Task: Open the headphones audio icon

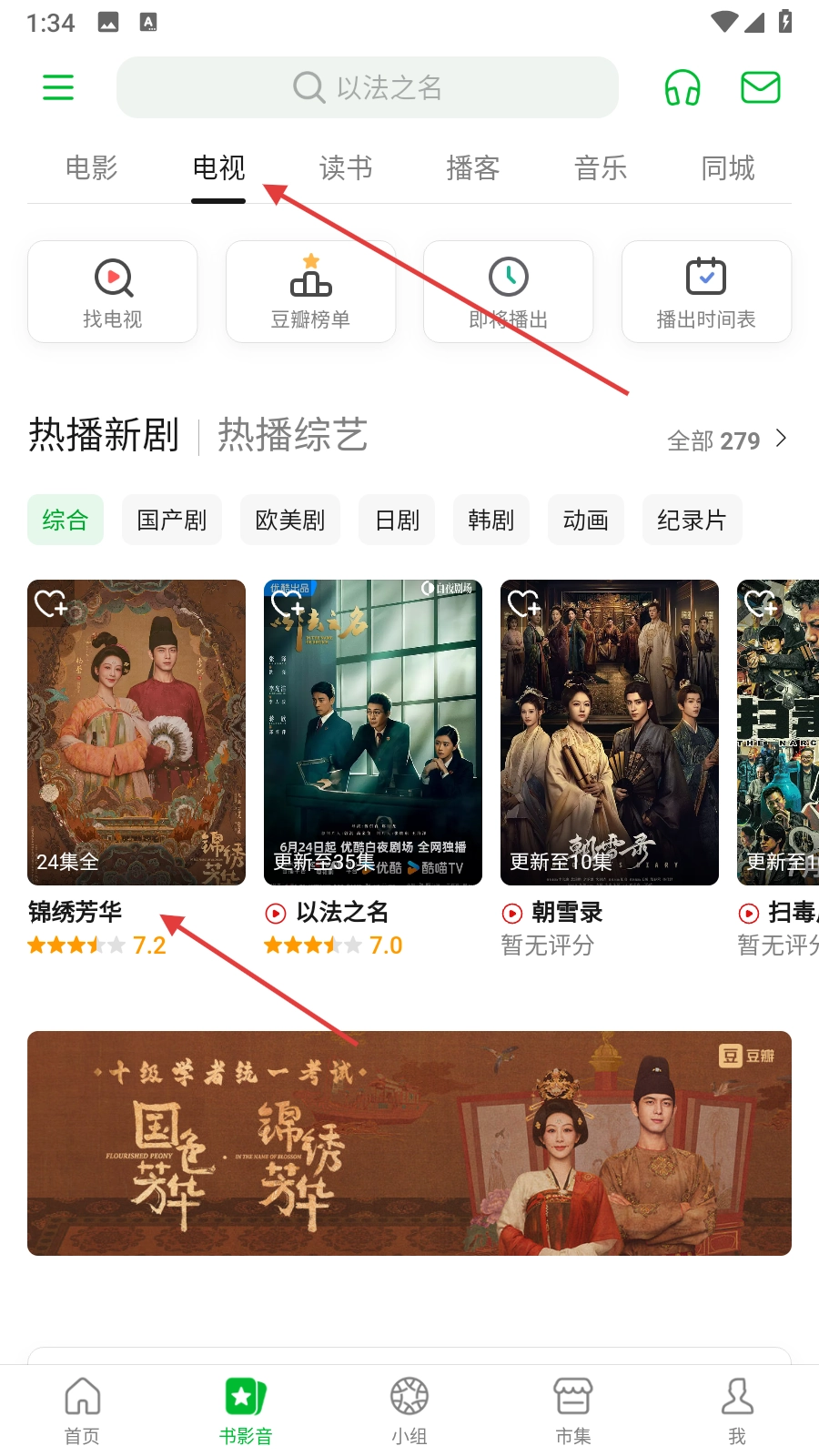Action: [682, 87]
